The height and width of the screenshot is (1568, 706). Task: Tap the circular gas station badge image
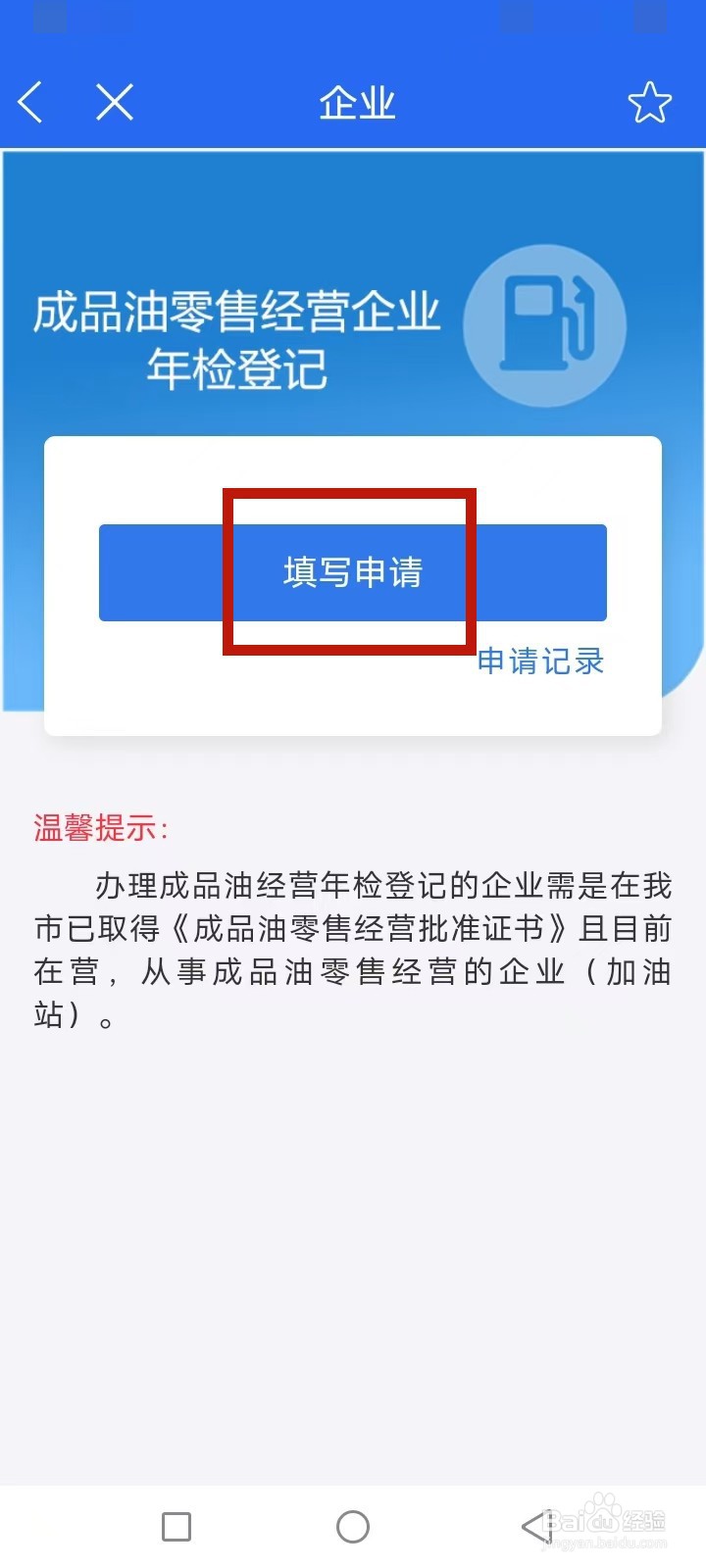(x=545, y=324)
